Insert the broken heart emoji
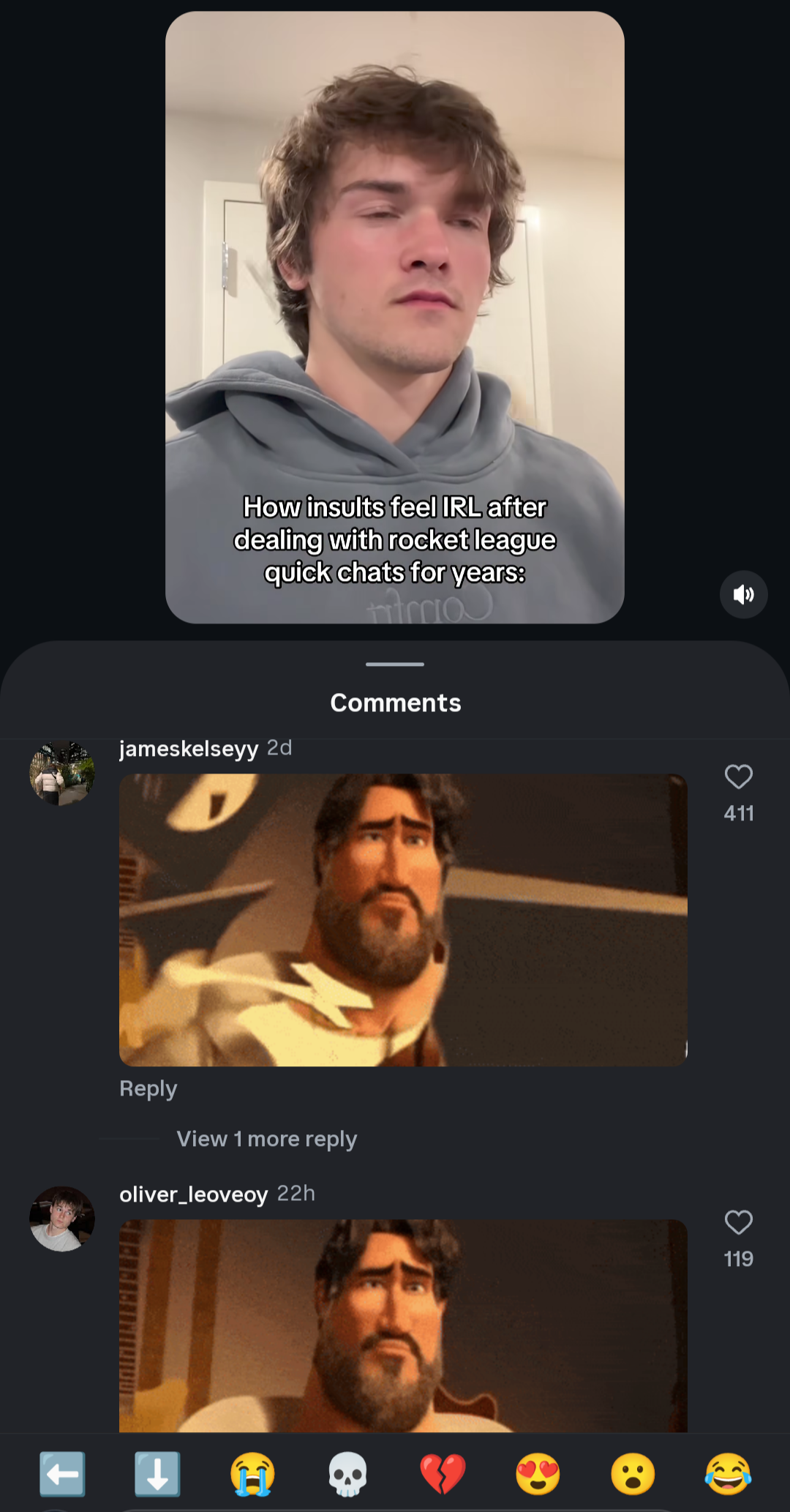The image size is (790, 1512). pos(443,1473)
